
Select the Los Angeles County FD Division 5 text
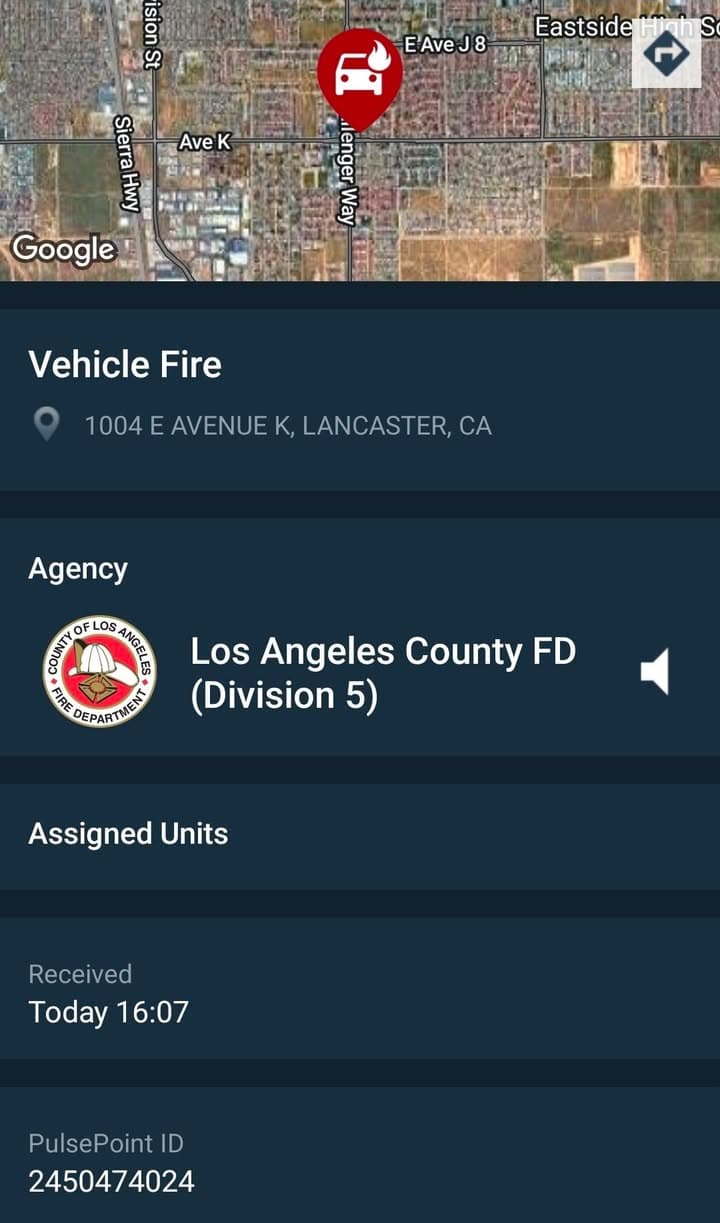pyautogui.click(x=383, y=671)
